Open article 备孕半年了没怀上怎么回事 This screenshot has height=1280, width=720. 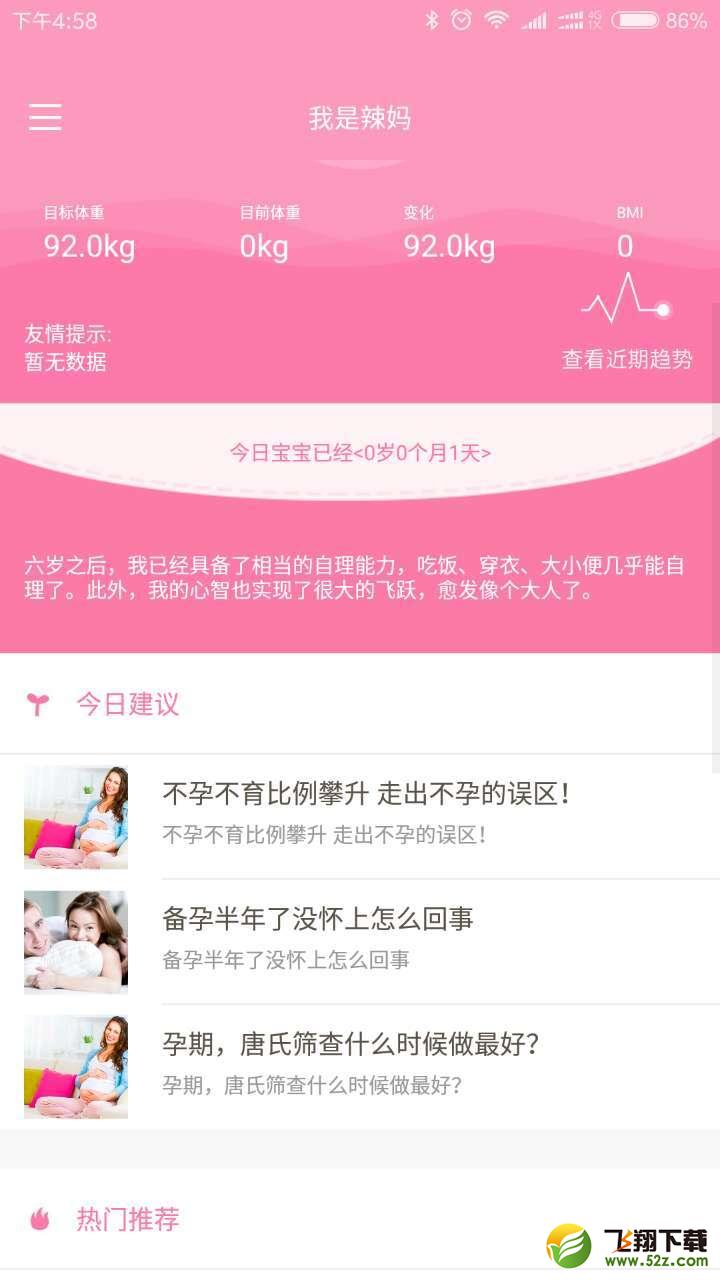pos(360,942)
